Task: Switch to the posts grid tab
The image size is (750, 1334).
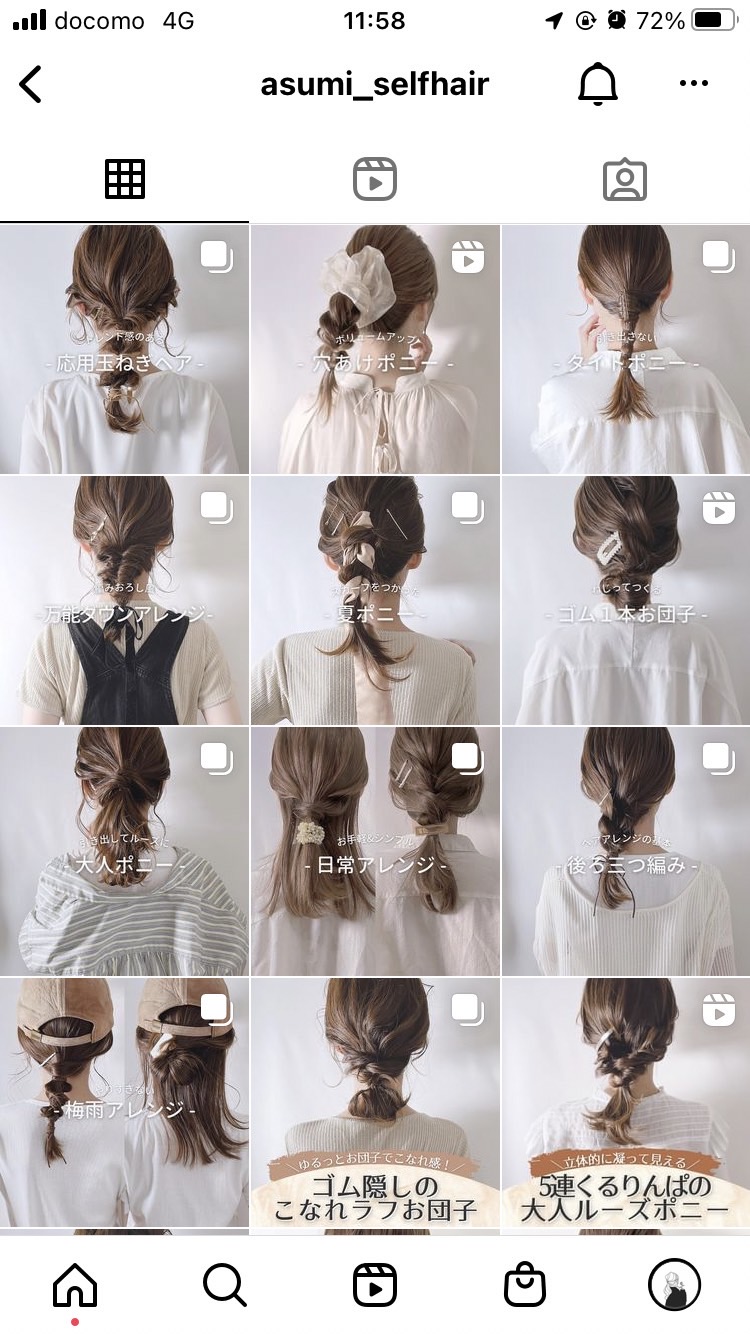Action: 125,180
